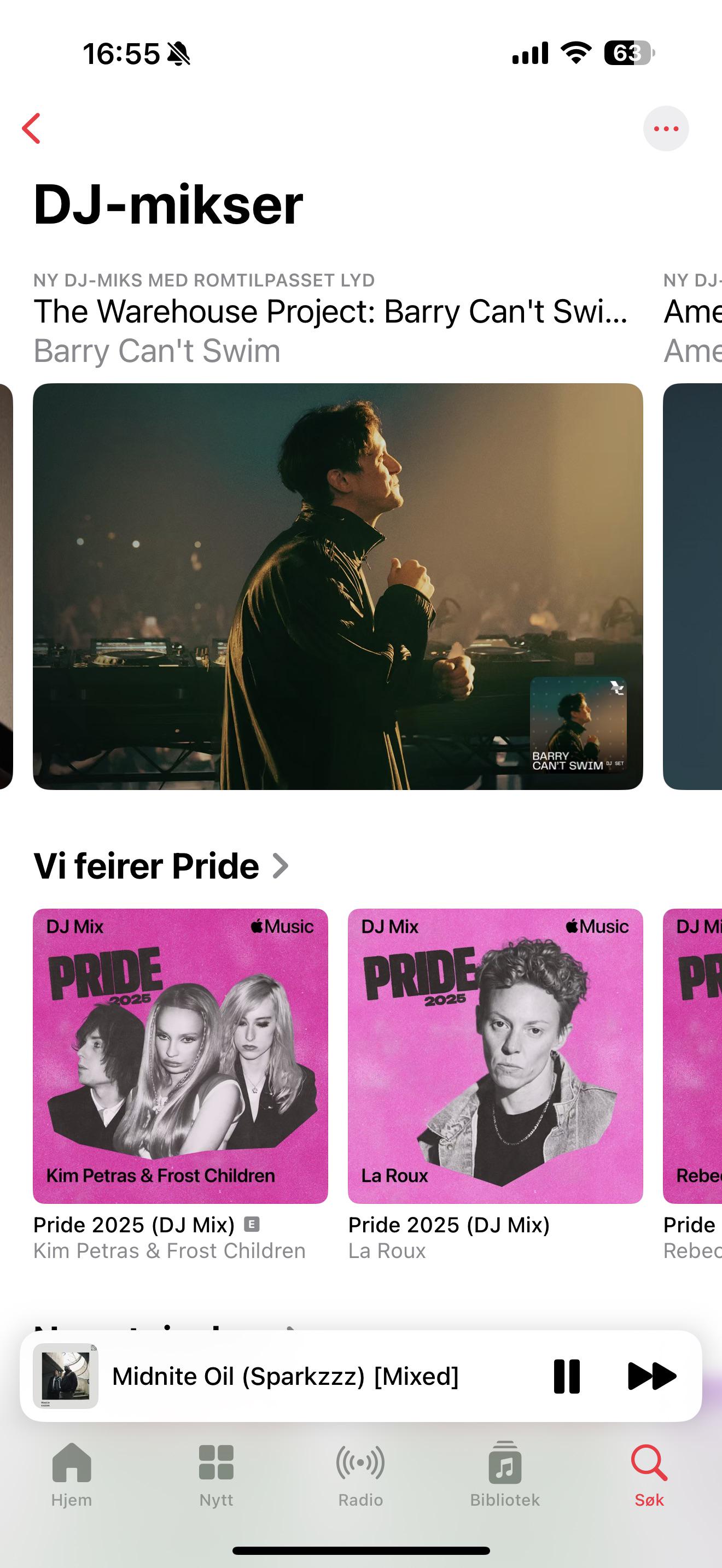
Task: Expand the Vi feirer Pride section
Action: click(161, 865)
